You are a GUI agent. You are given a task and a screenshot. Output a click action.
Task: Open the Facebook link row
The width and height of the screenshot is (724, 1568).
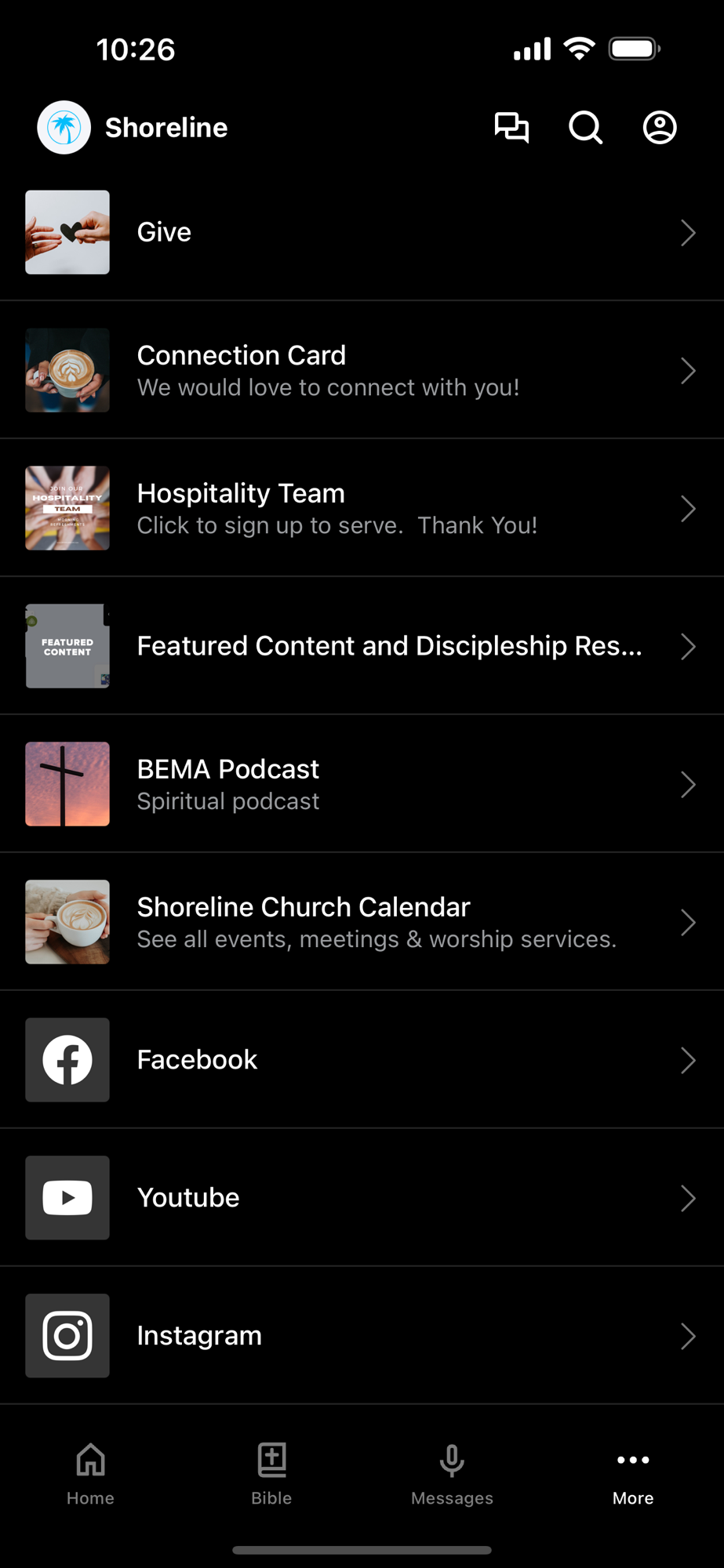point(361,1060)
